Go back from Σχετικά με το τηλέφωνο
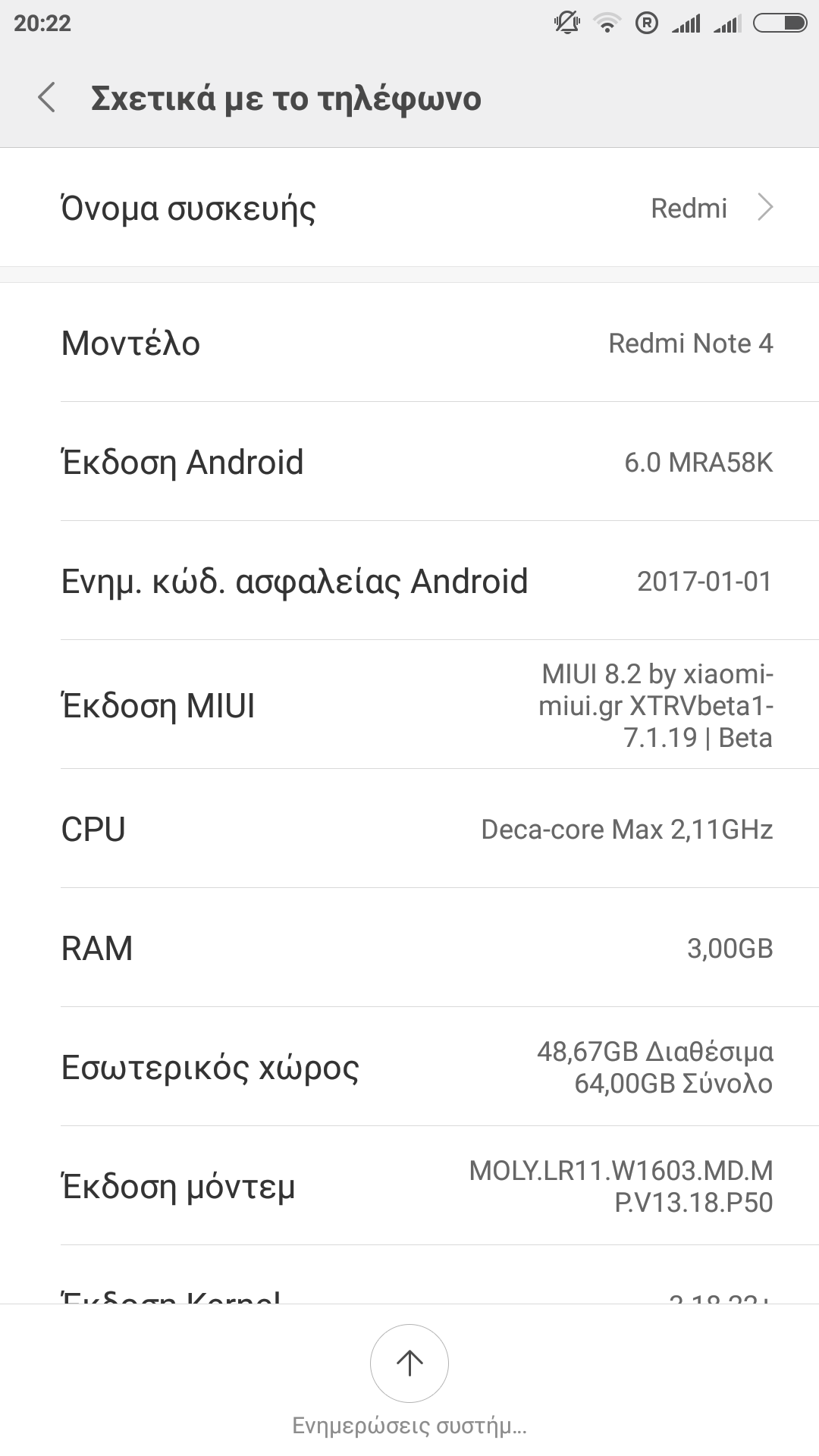 point(47,98)
